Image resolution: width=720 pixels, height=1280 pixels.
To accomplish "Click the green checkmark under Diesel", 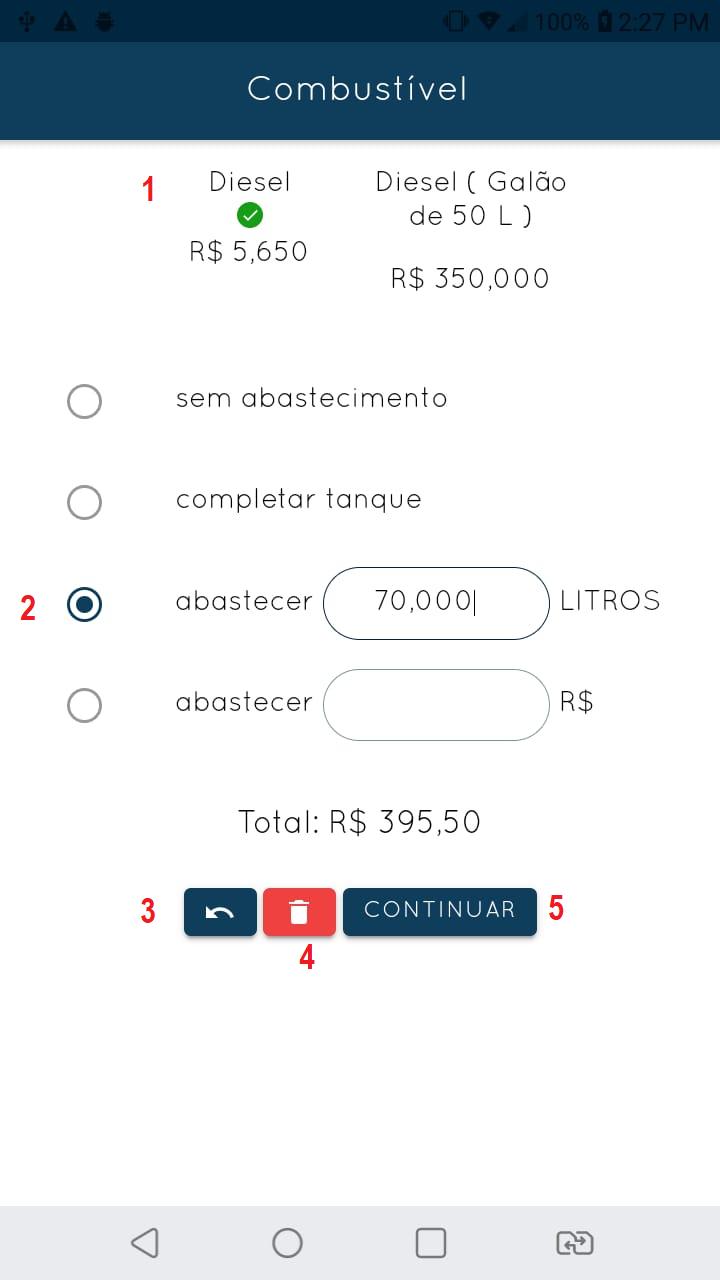I will pyautogui.click(x=249, y=215).
